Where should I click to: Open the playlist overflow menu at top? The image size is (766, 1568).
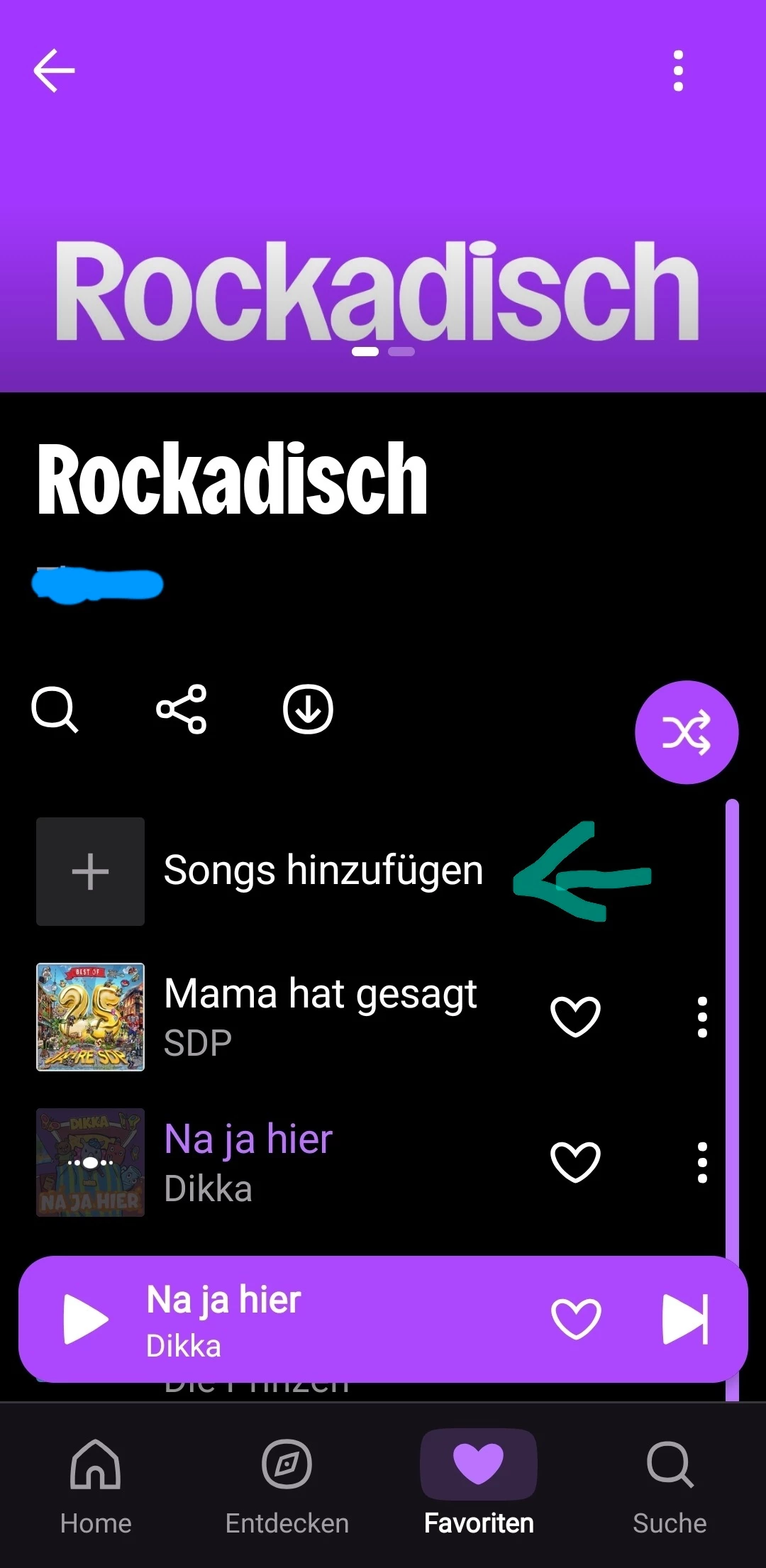678,71
